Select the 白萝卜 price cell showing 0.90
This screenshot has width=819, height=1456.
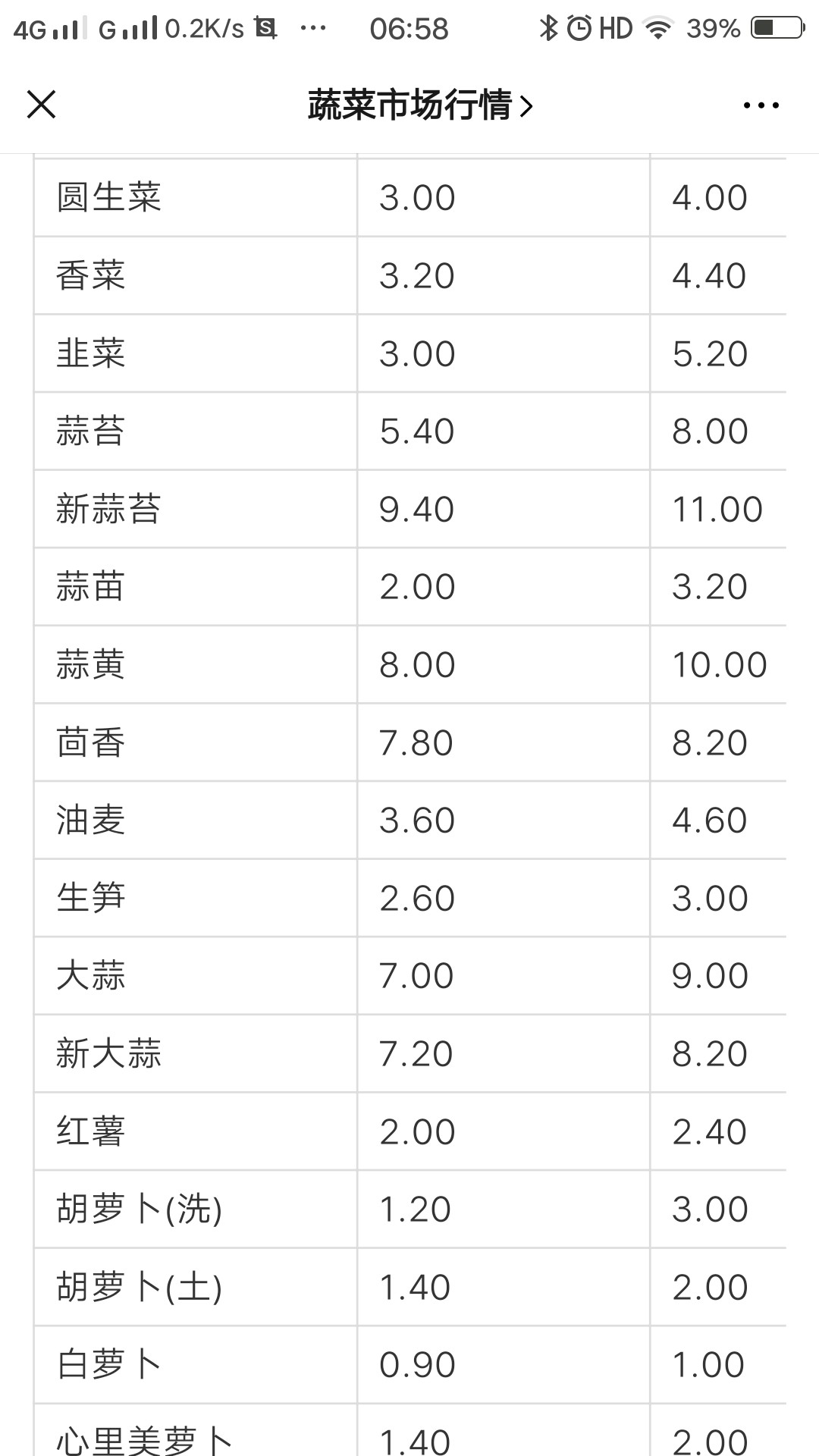415,1363
